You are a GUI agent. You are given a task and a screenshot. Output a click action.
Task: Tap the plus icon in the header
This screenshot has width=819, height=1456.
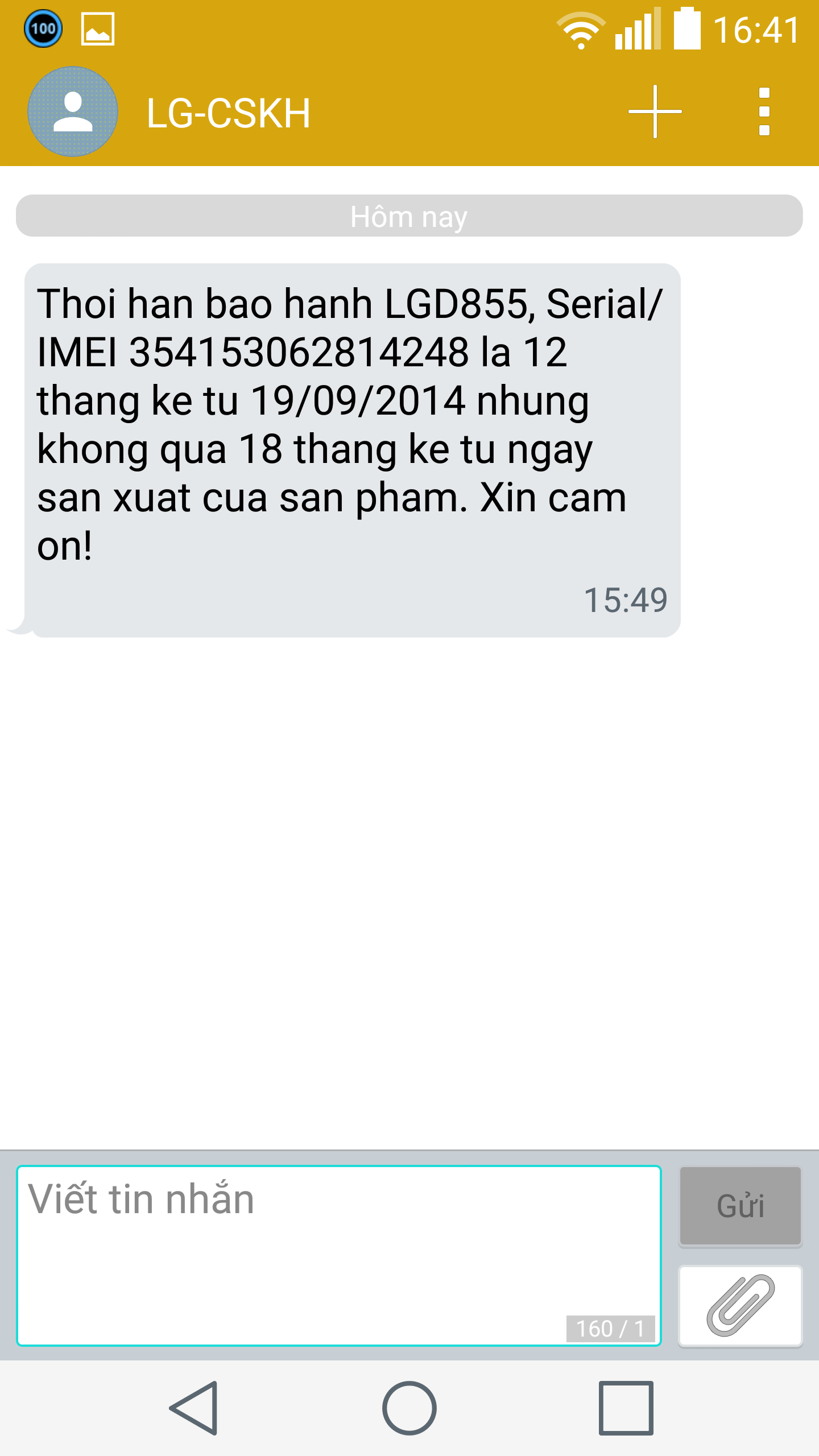[655, 111]
